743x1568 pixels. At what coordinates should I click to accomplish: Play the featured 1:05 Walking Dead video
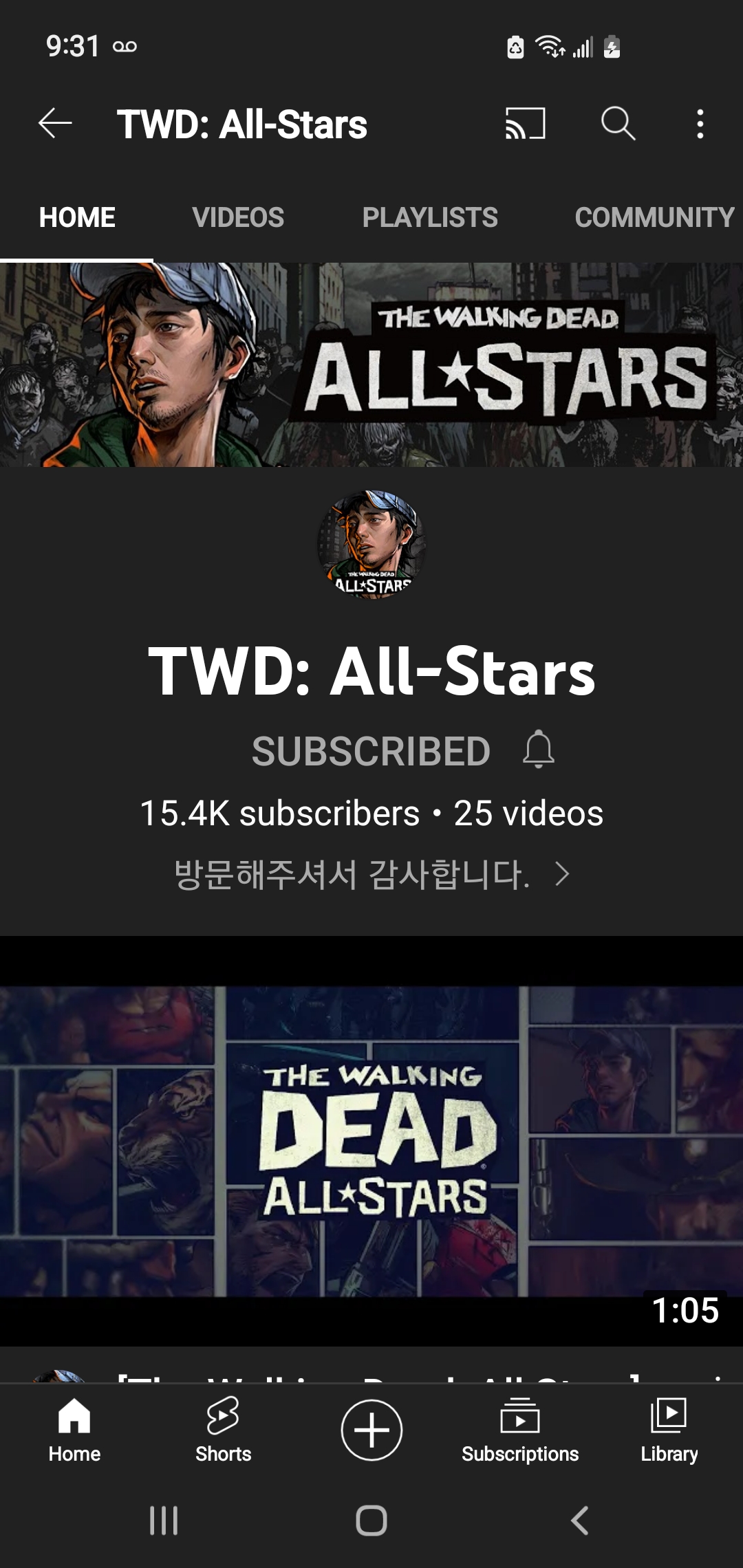click(371, 1142)
